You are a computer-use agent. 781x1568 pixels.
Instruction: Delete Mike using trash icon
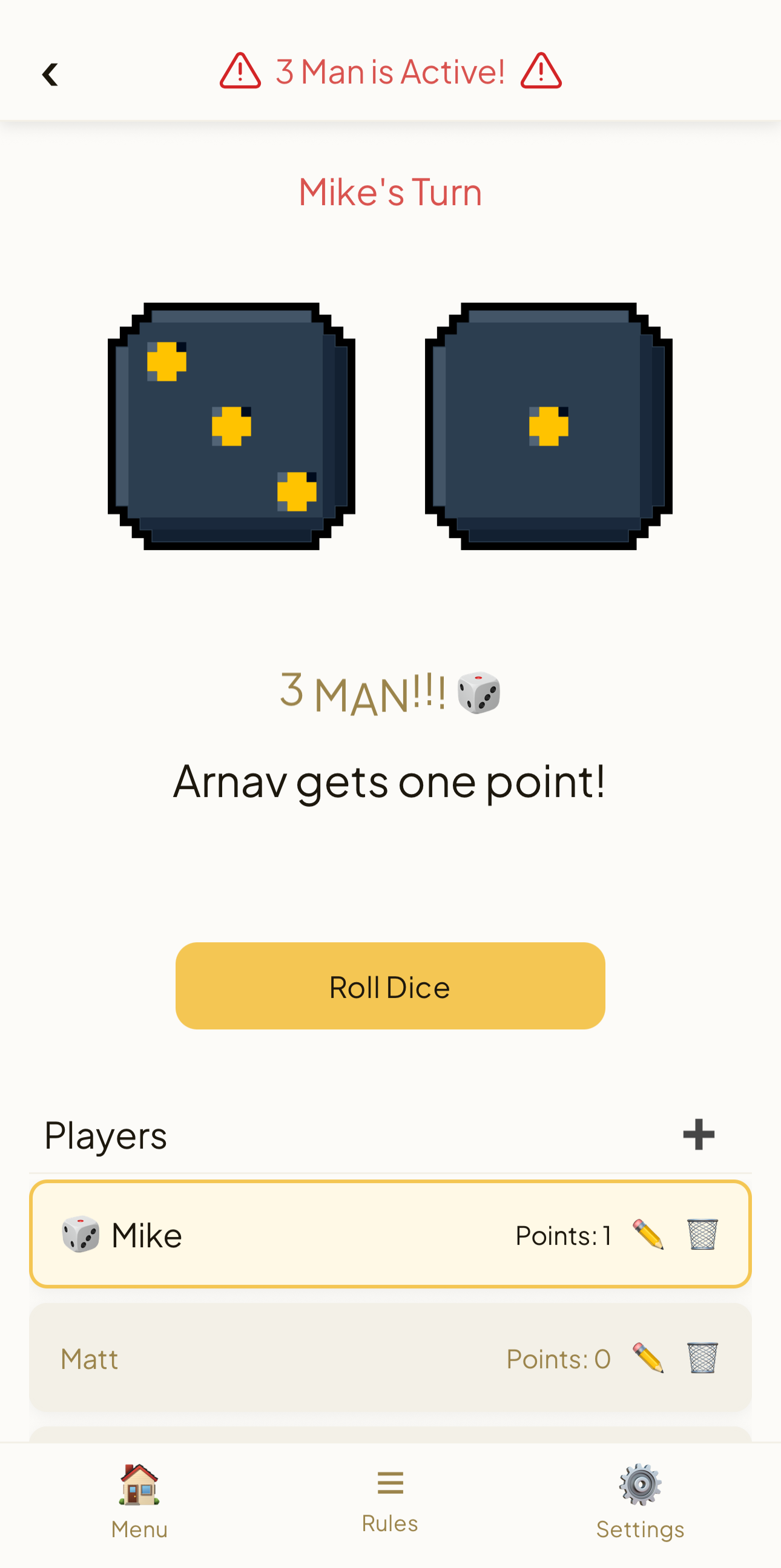click(x=701, y=1234)
